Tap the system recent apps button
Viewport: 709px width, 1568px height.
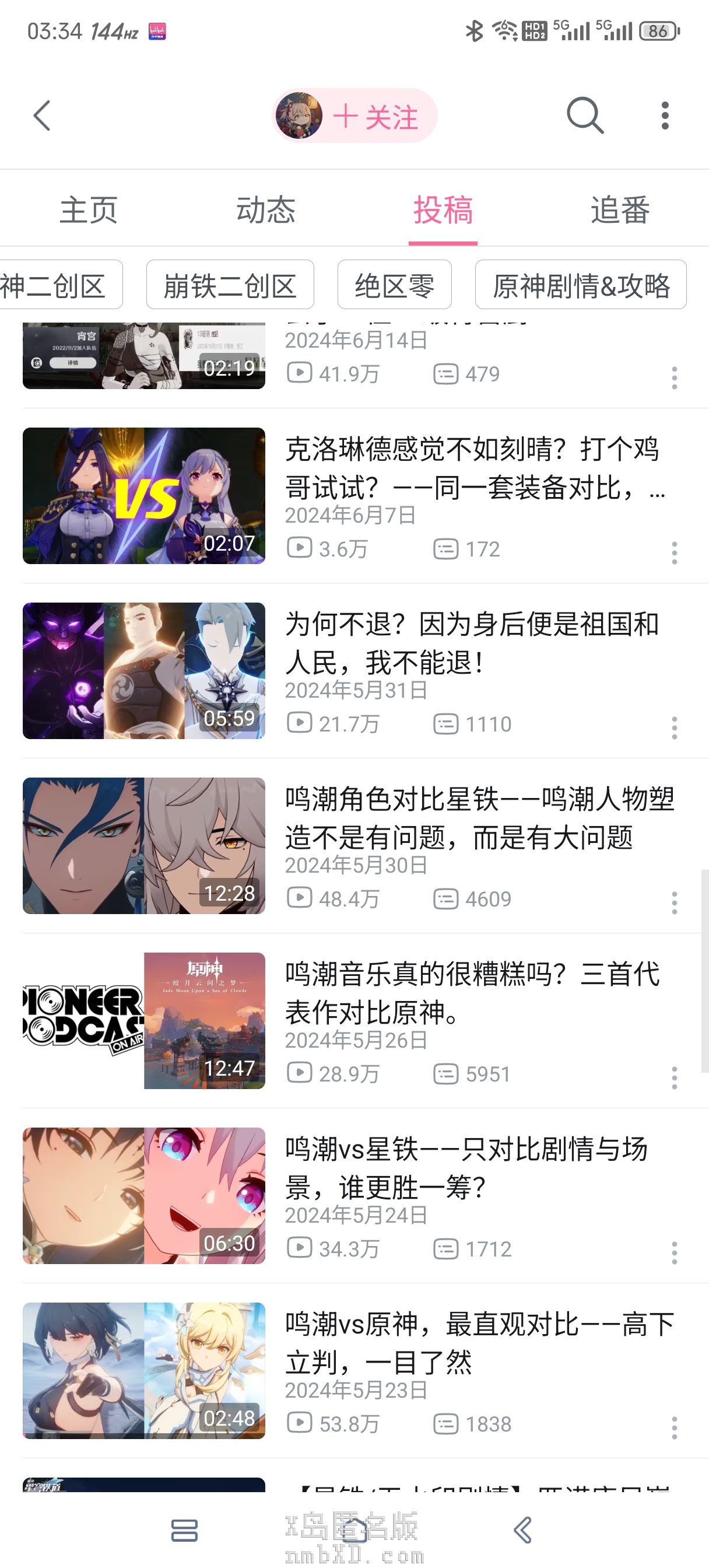click(184, 1530)
